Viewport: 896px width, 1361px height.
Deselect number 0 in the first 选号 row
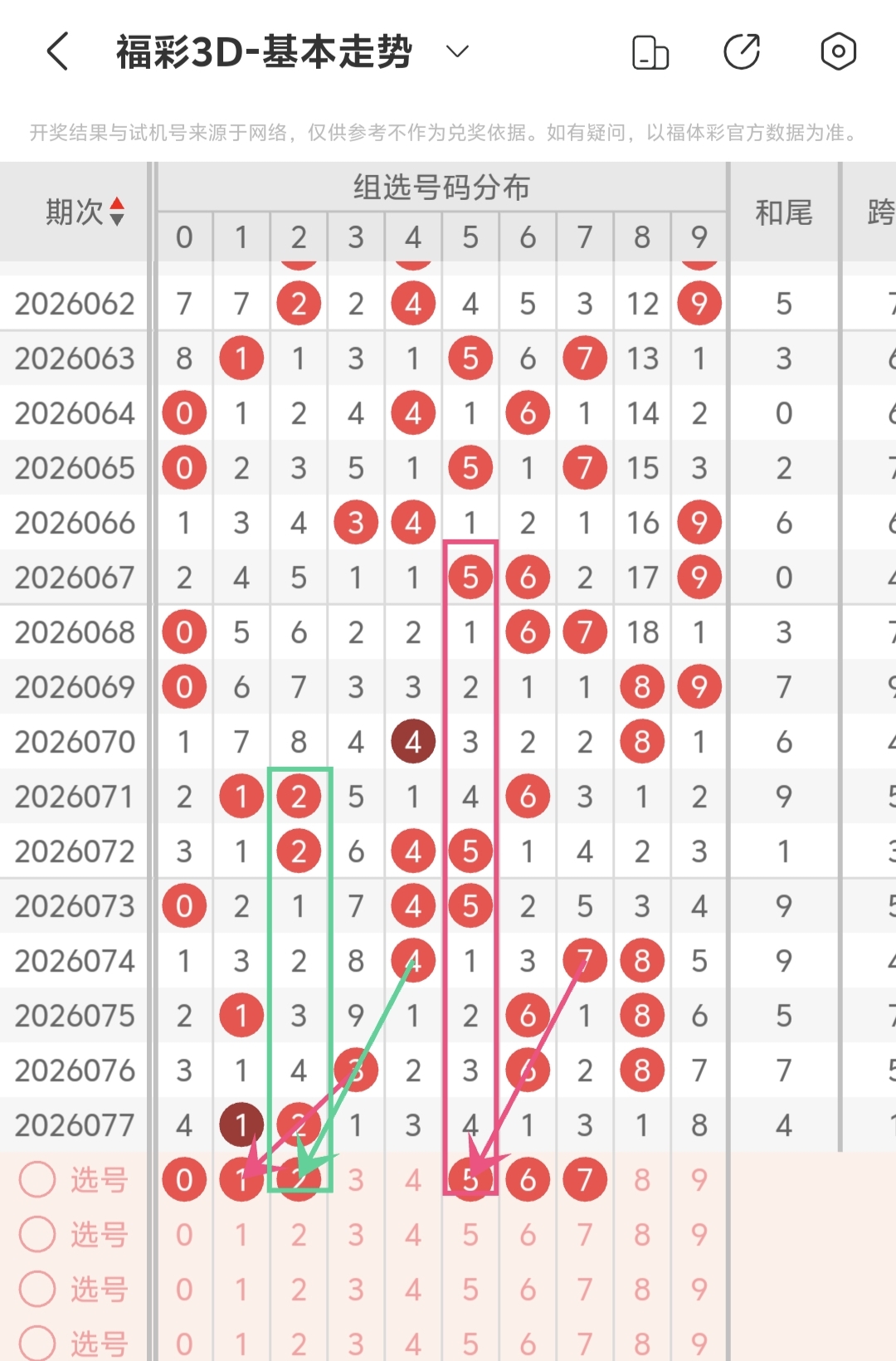(x=184, y=1180)
